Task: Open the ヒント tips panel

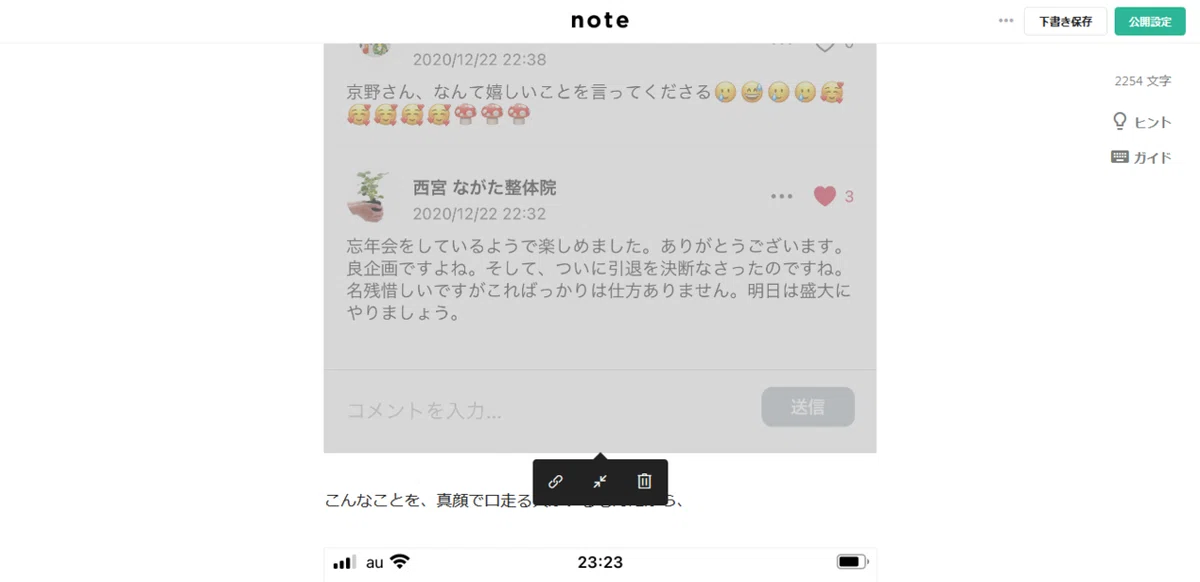Action: click(x=1142, y=122)
